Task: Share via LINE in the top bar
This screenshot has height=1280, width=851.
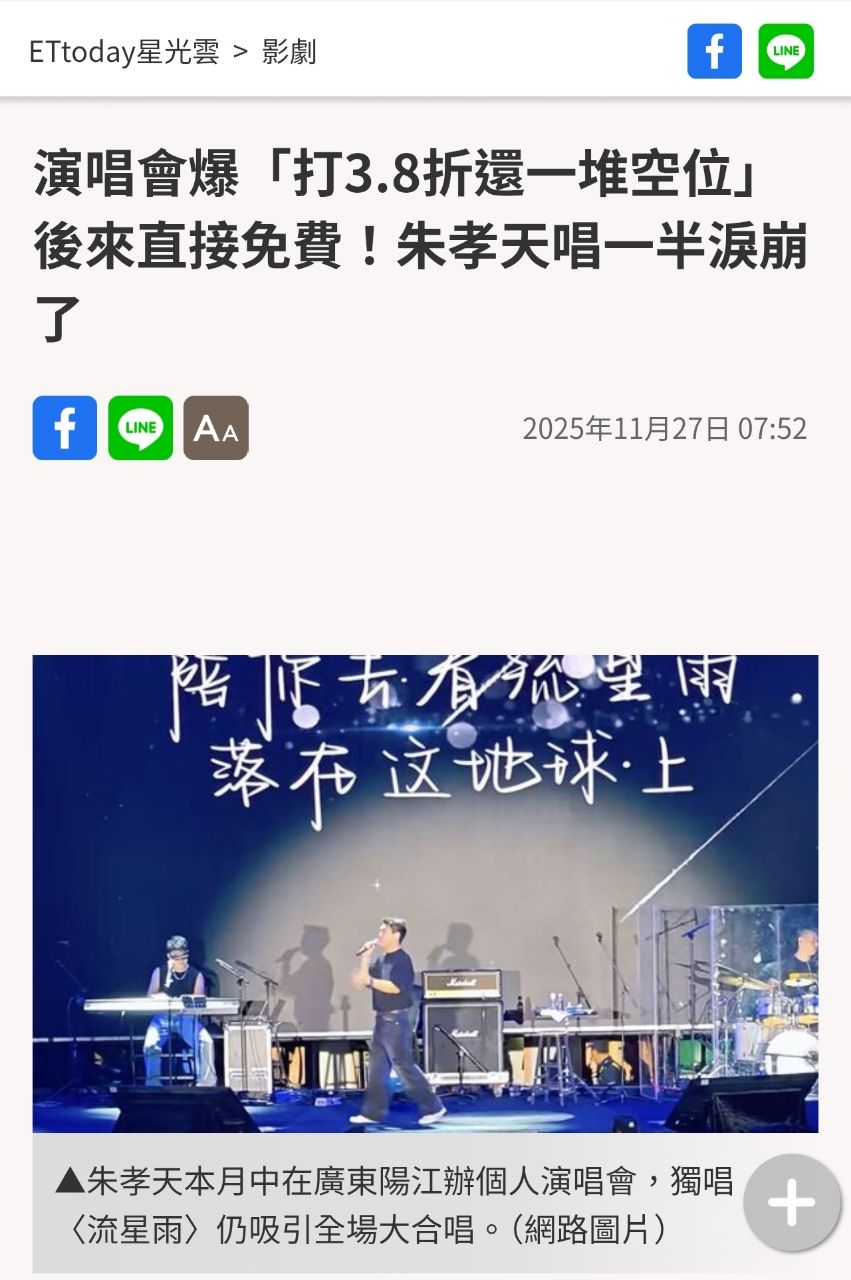Action: click(x=786, y=51)
